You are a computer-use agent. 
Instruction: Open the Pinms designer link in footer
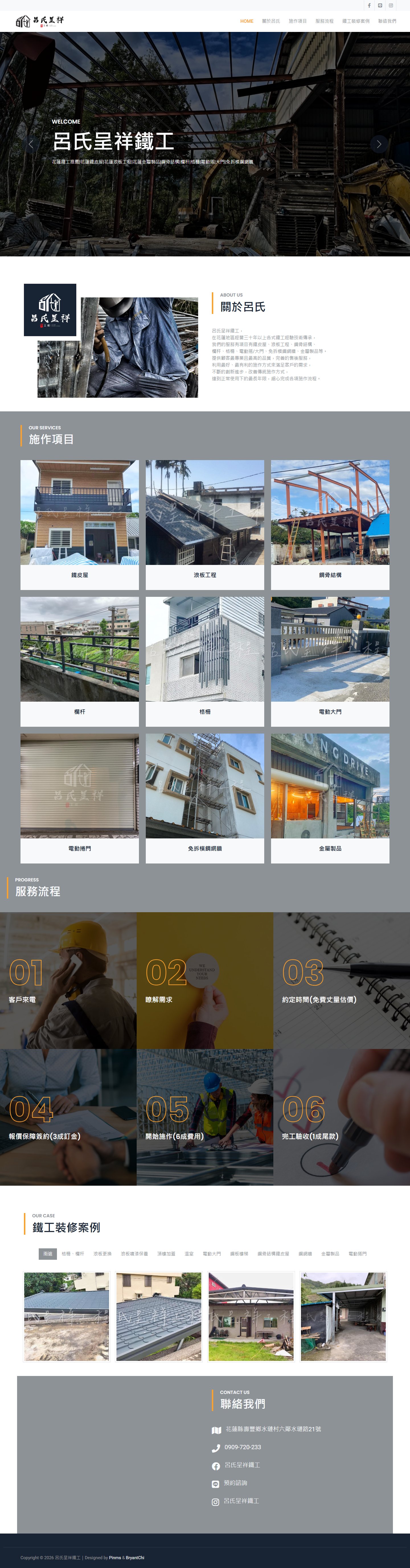tap(114, 1558)
